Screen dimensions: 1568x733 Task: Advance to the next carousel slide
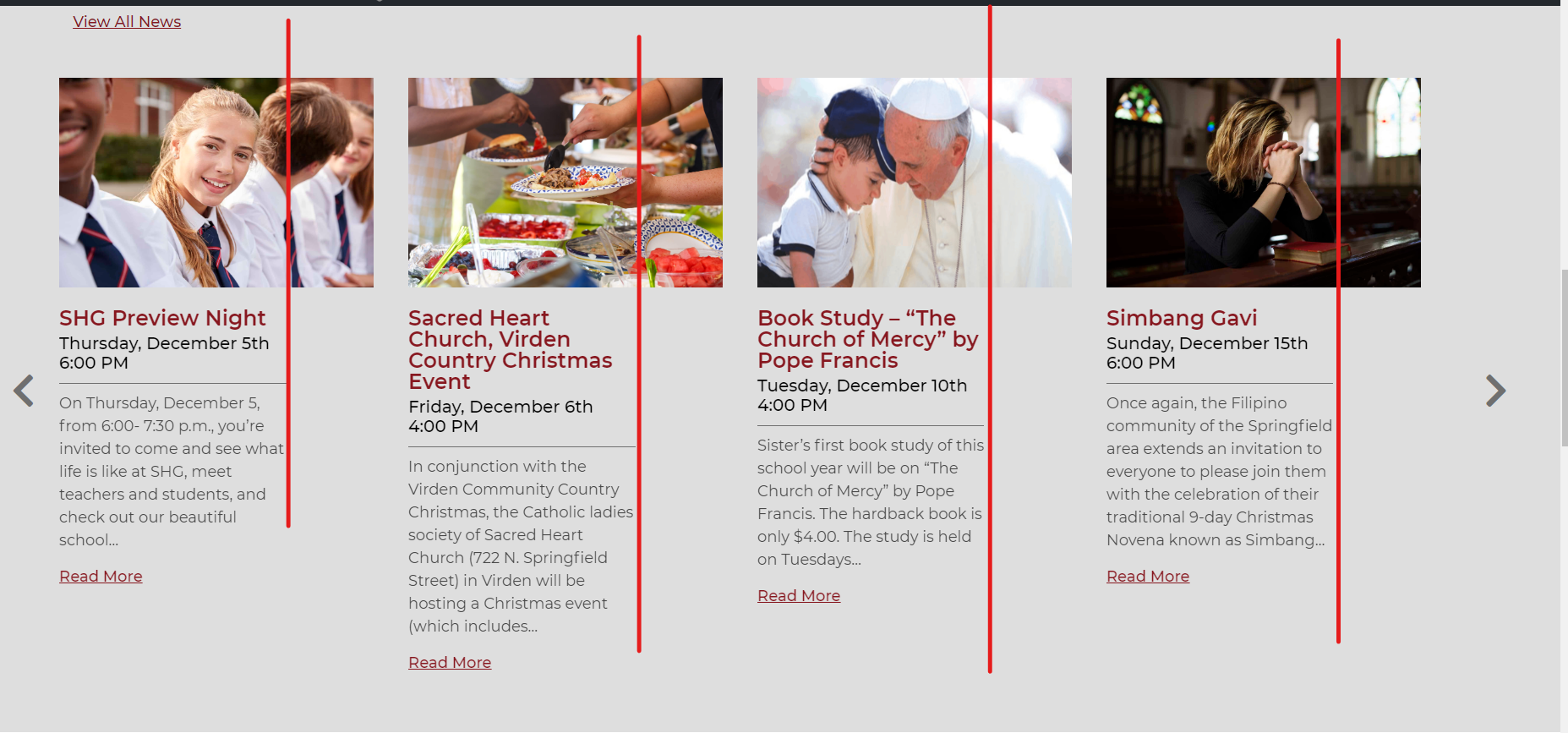point(1495,391)
